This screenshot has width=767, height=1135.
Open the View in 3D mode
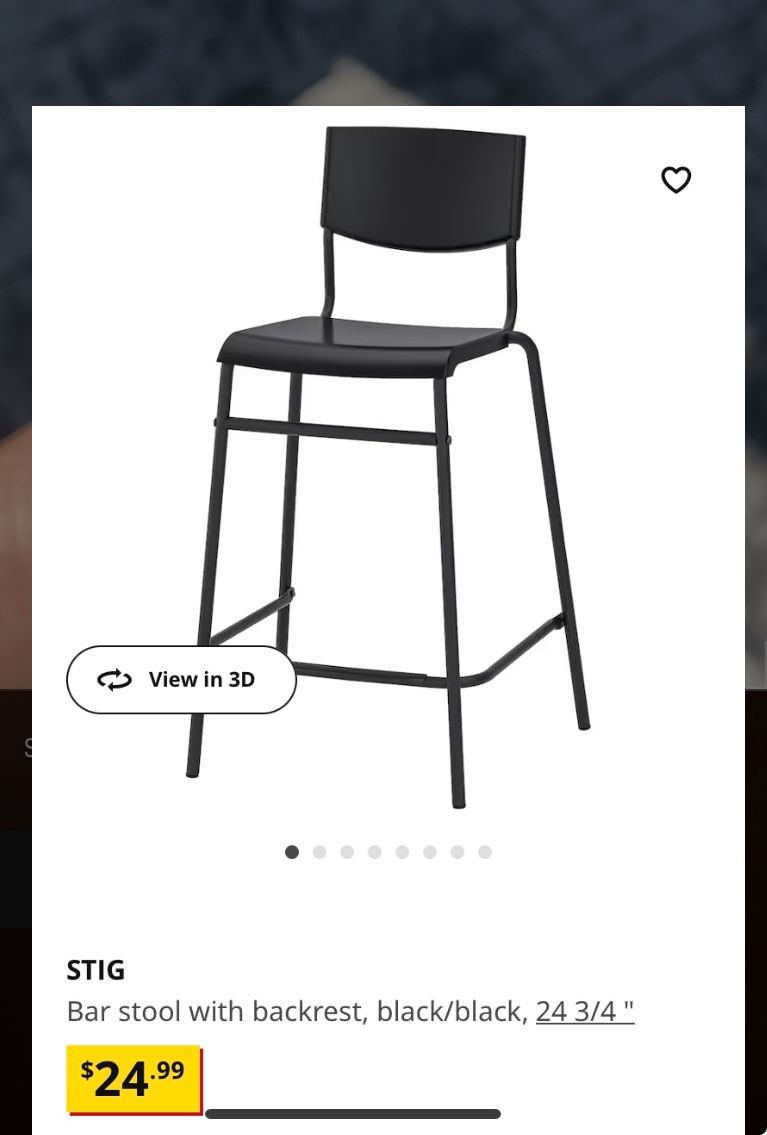tap(181, 680)
